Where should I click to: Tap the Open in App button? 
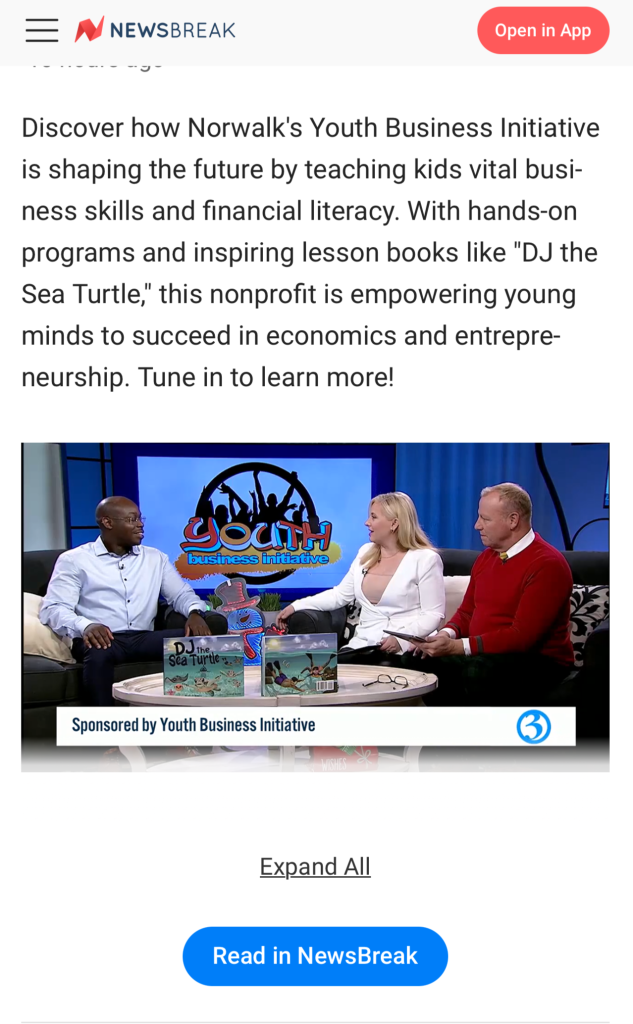pos(543,31)
